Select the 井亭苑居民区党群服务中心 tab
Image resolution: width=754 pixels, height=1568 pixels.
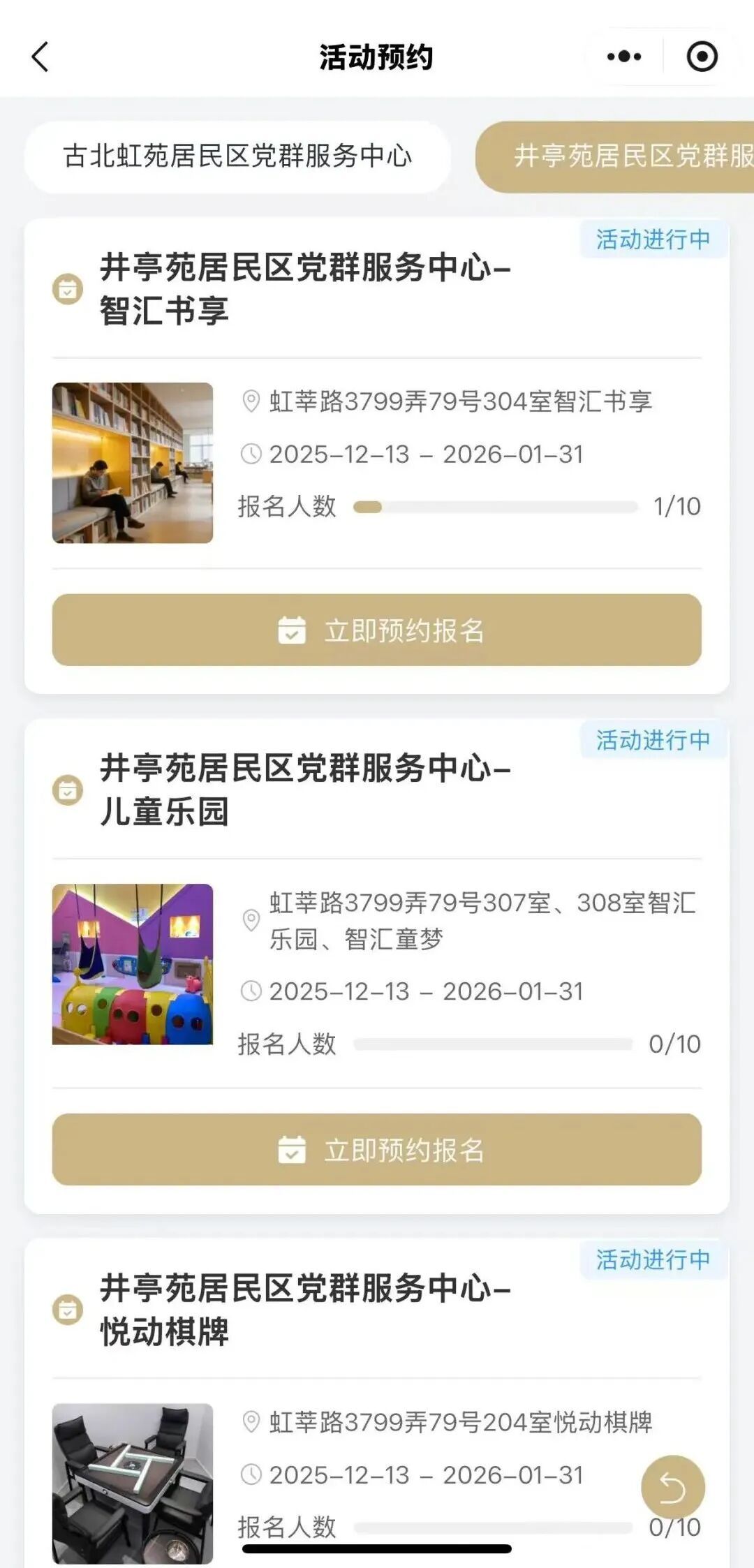(621, 156)
